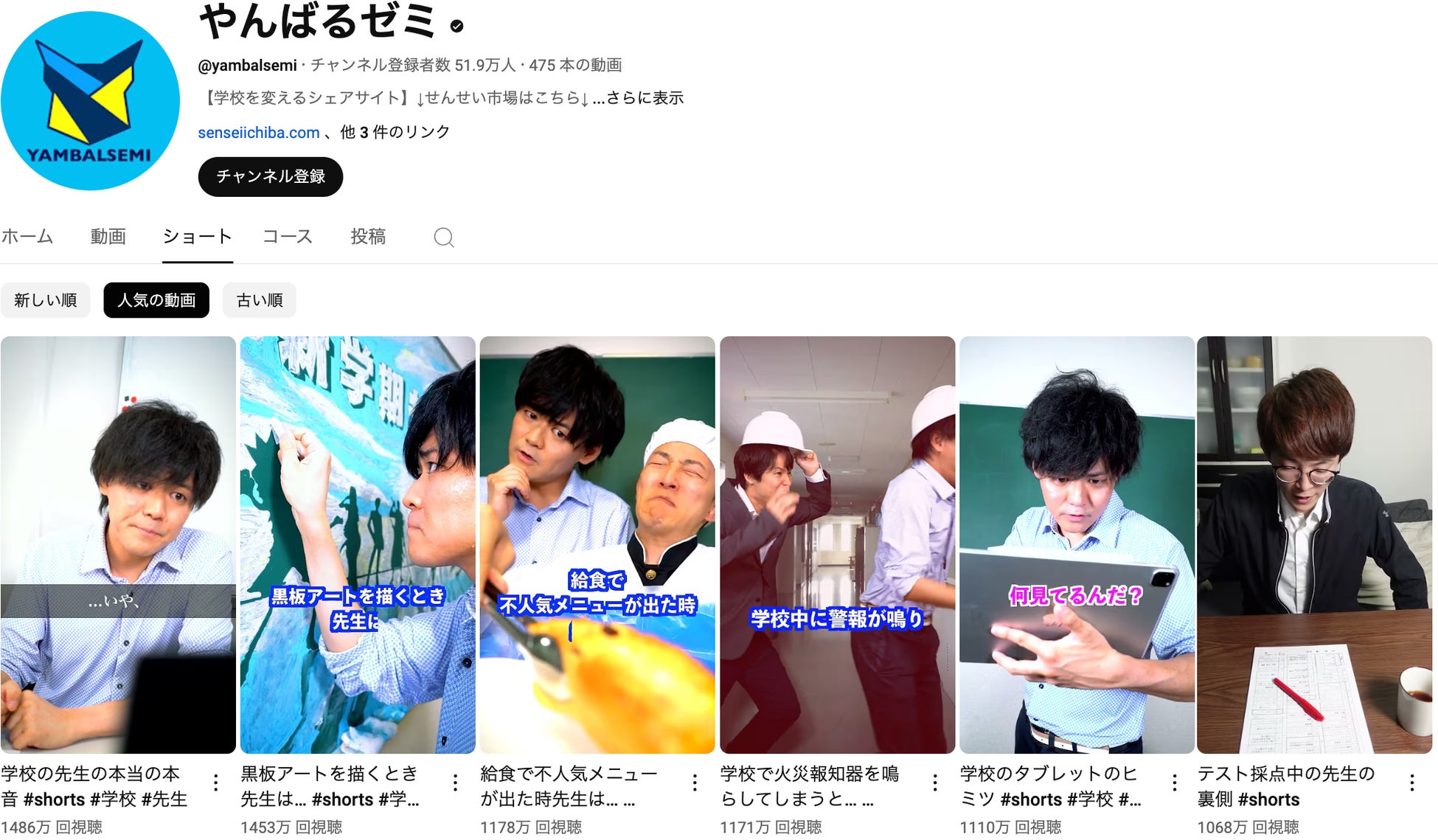Play the 学校で火災報知器 short
1438x840 pixels.
coord(837,545)
